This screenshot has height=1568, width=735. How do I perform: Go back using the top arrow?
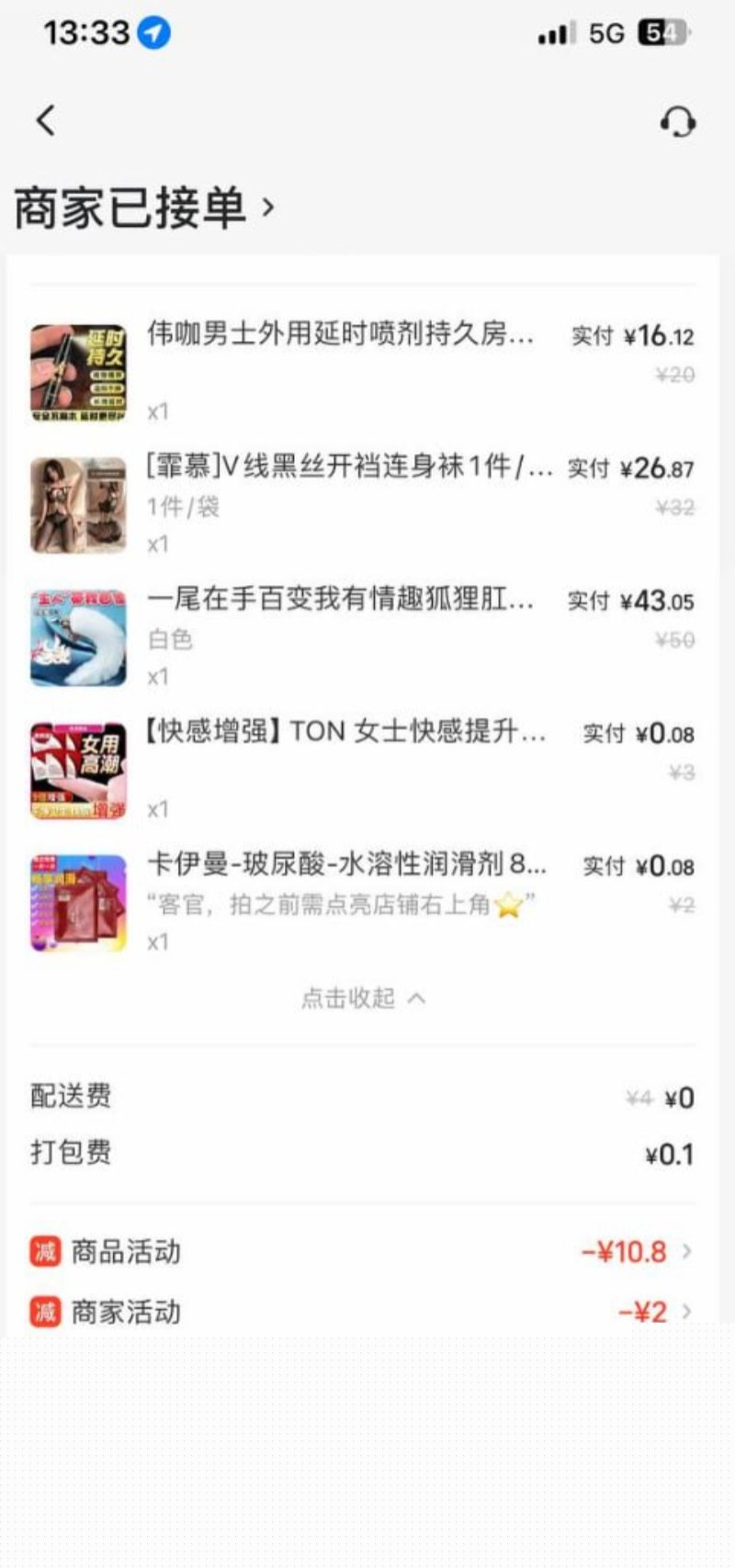[46, 120]
